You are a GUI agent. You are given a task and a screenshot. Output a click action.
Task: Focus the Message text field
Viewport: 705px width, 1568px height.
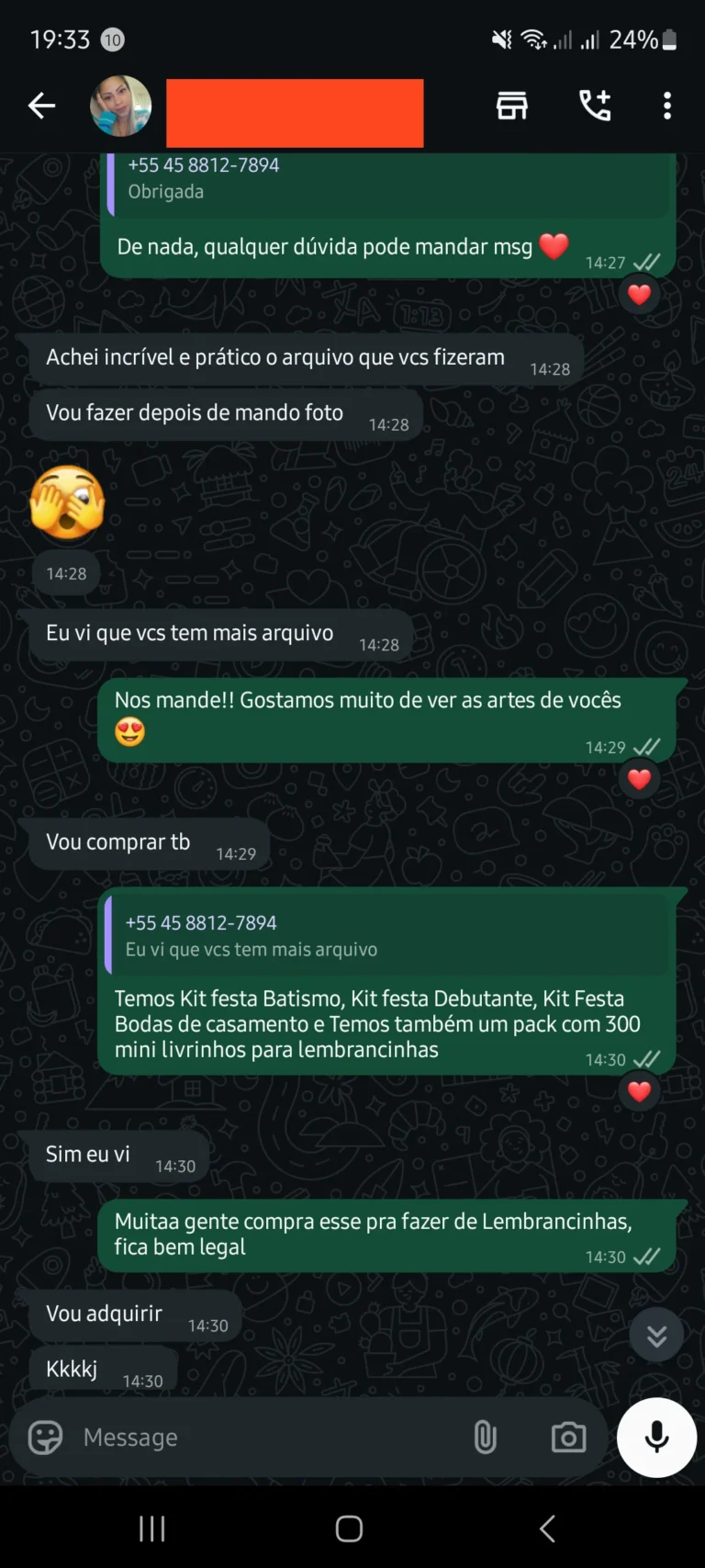coord(266,1438)
